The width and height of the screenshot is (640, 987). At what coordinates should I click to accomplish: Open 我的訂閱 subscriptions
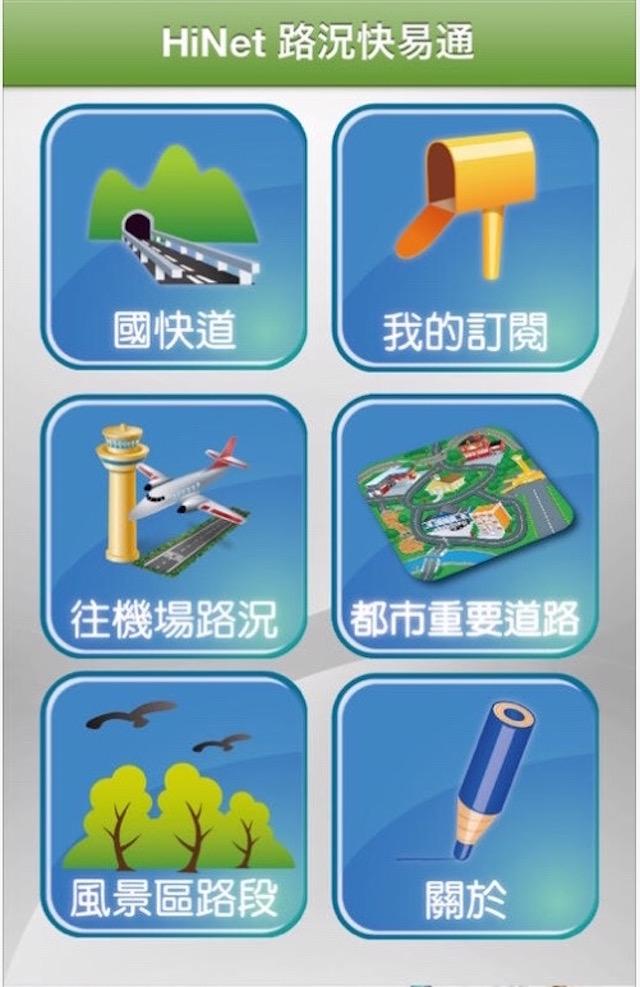coord(465,239)
